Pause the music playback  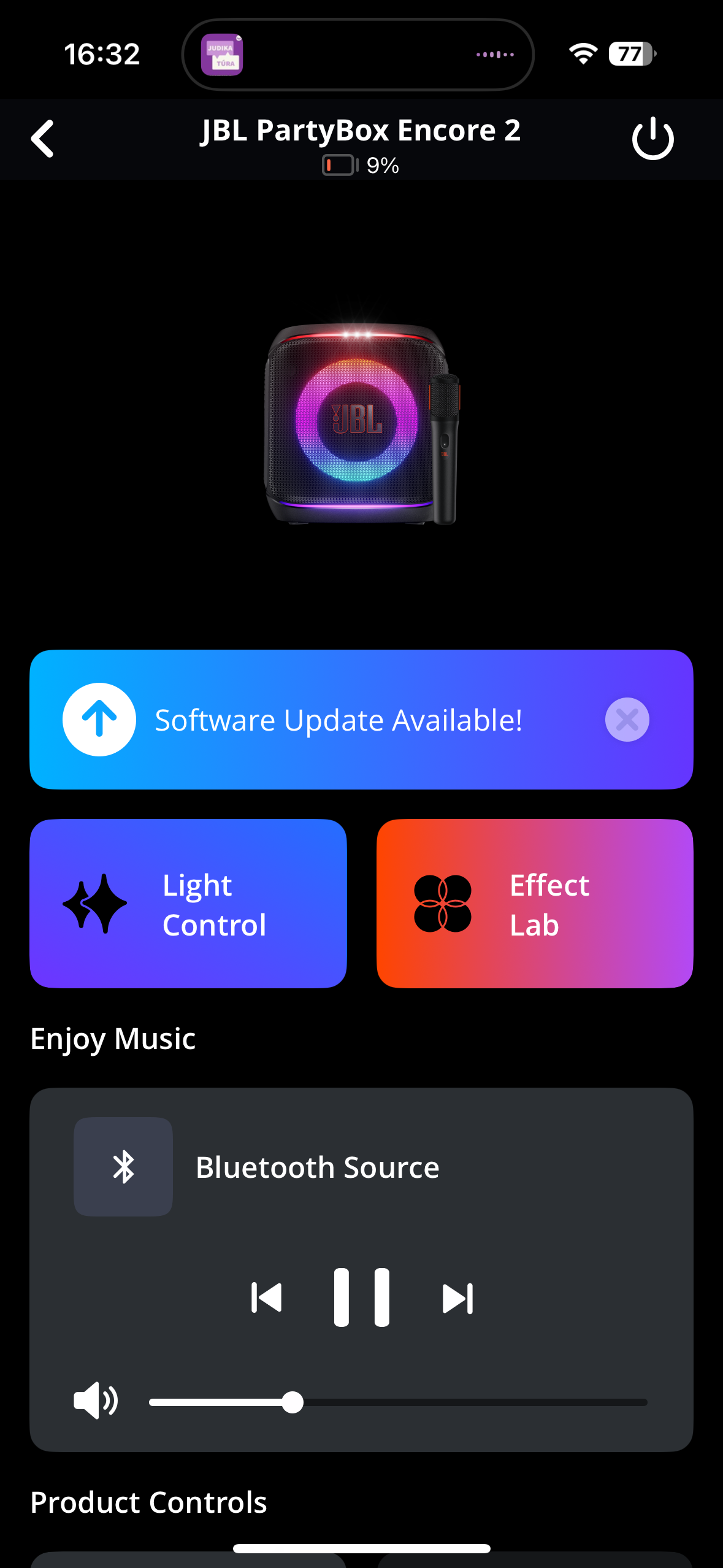[361, 1297]
